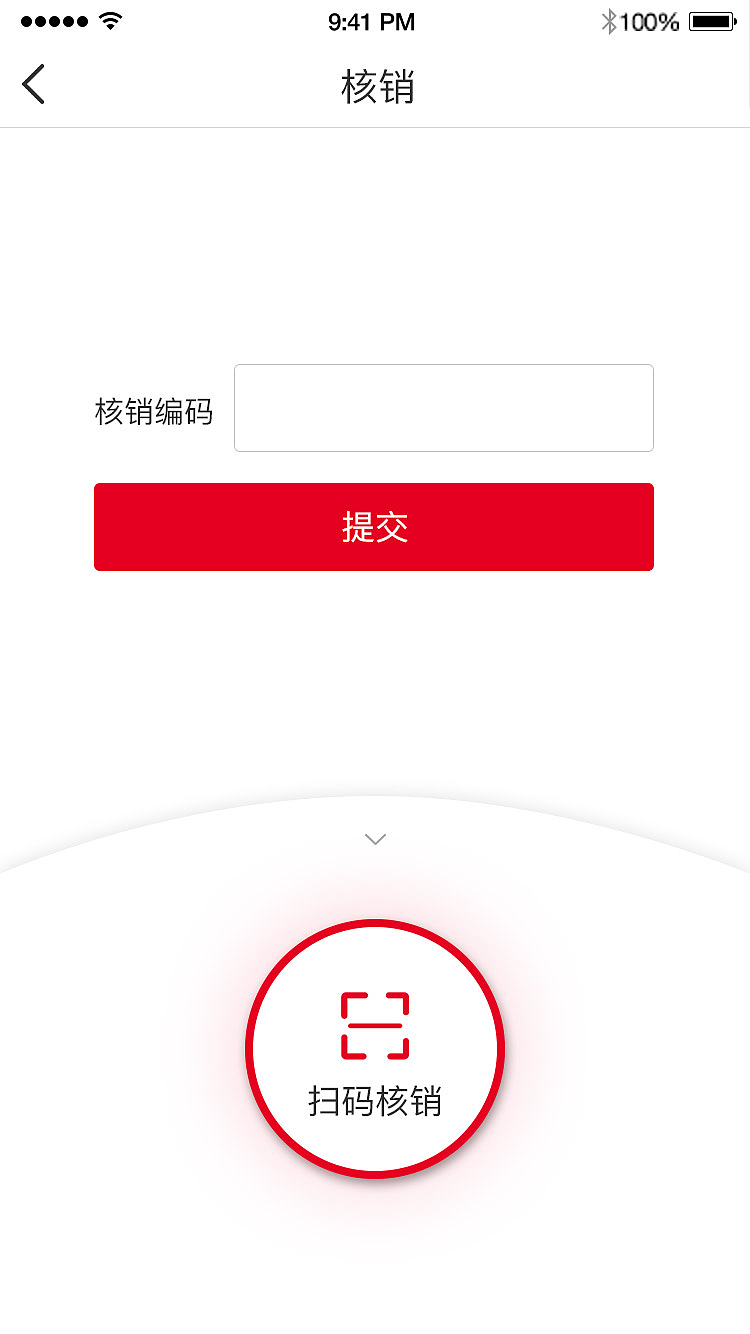Tap the Bluetooth icon near the battery
The image size is (750, 1334).
point(608,18)
